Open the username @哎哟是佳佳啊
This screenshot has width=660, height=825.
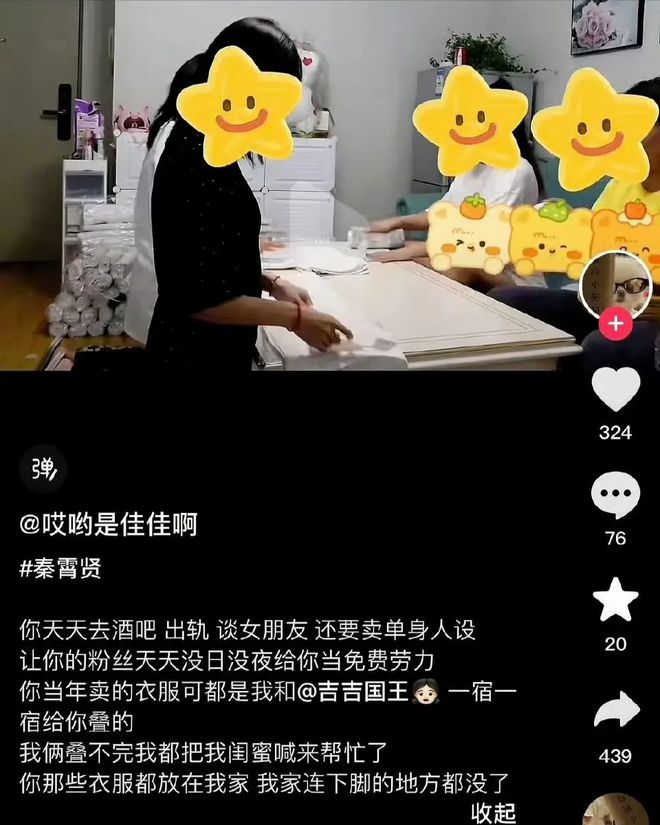click(108, 523)
